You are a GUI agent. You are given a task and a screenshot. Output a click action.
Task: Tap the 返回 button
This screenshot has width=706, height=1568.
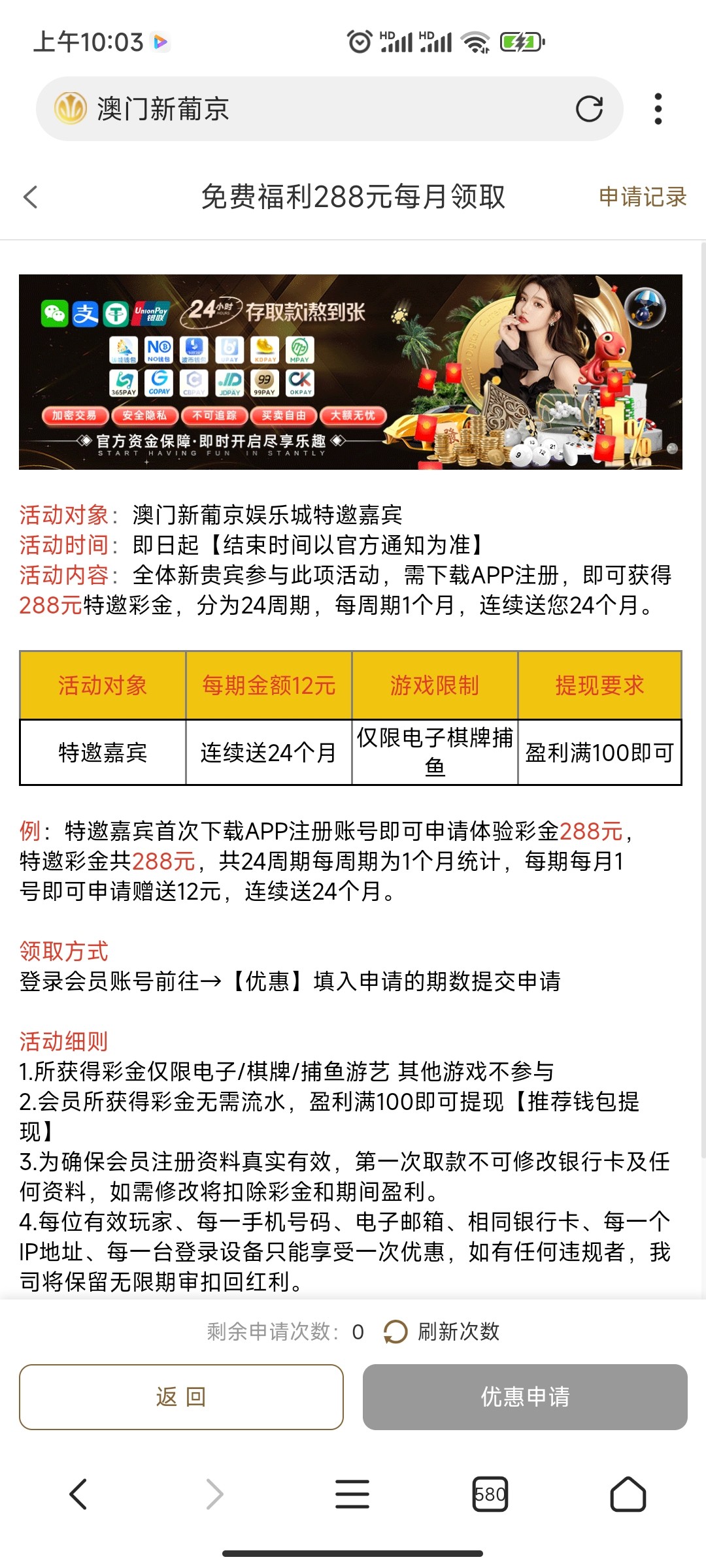click(181, 1397)
